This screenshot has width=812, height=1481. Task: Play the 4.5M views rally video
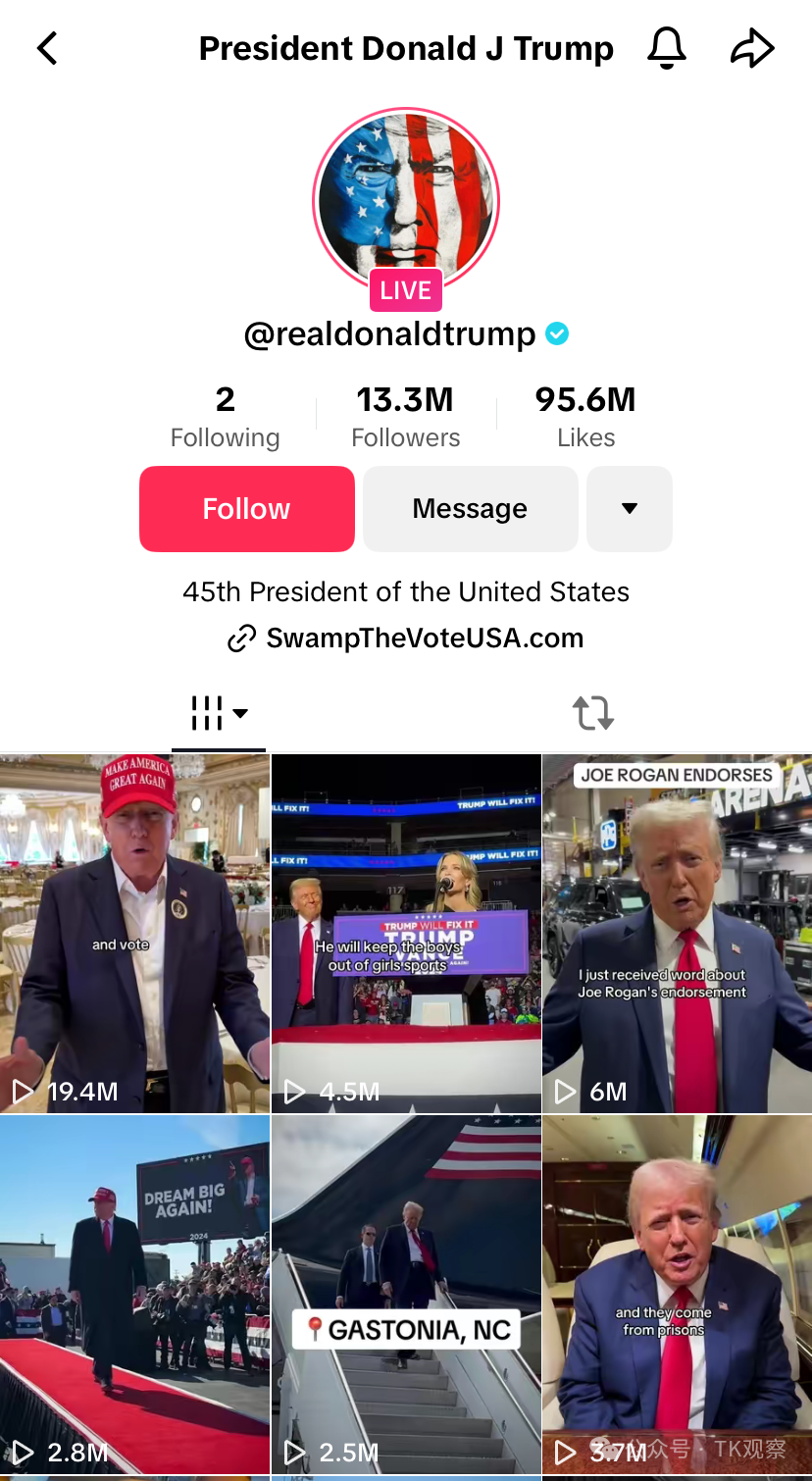pos(406,933)
